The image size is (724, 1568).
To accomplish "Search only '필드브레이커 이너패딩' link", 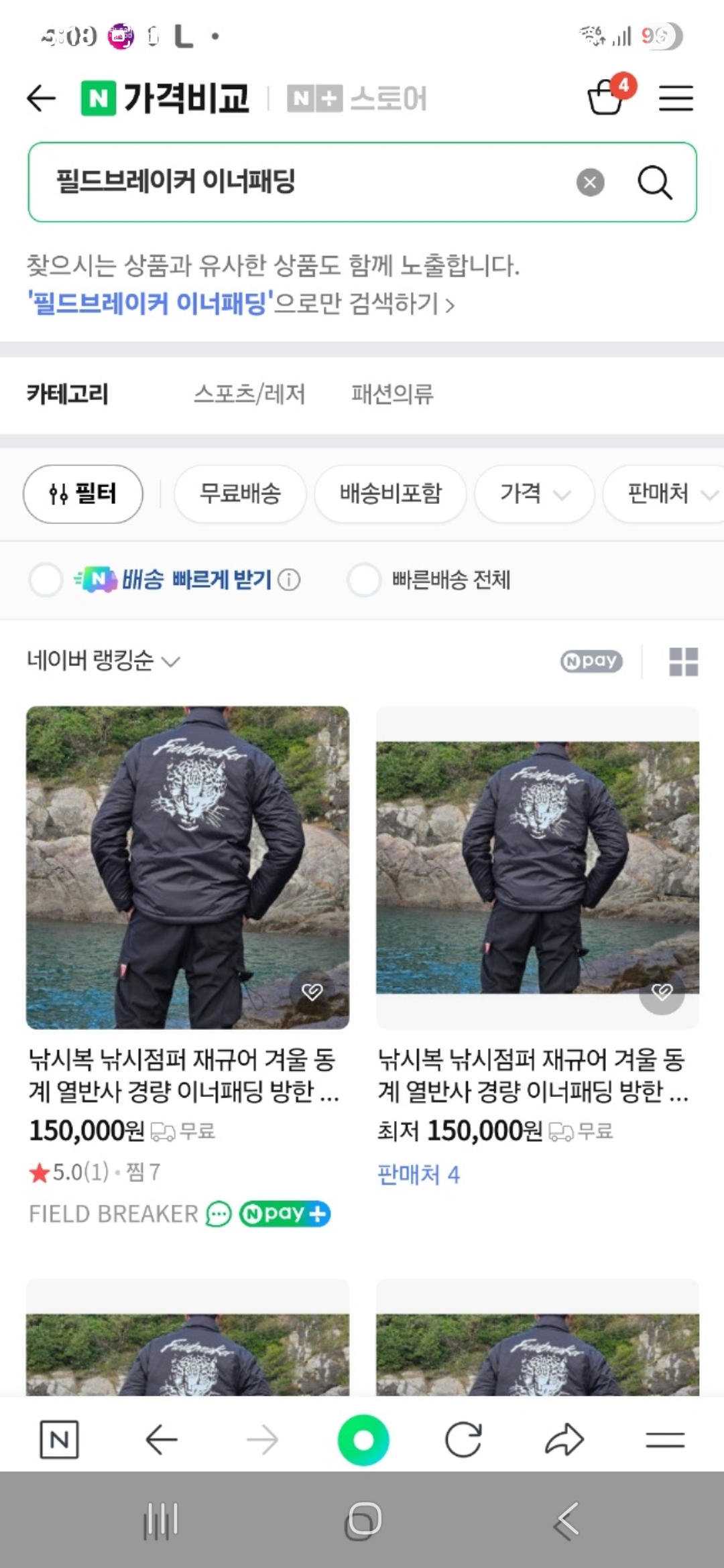I will coord(241,304).
